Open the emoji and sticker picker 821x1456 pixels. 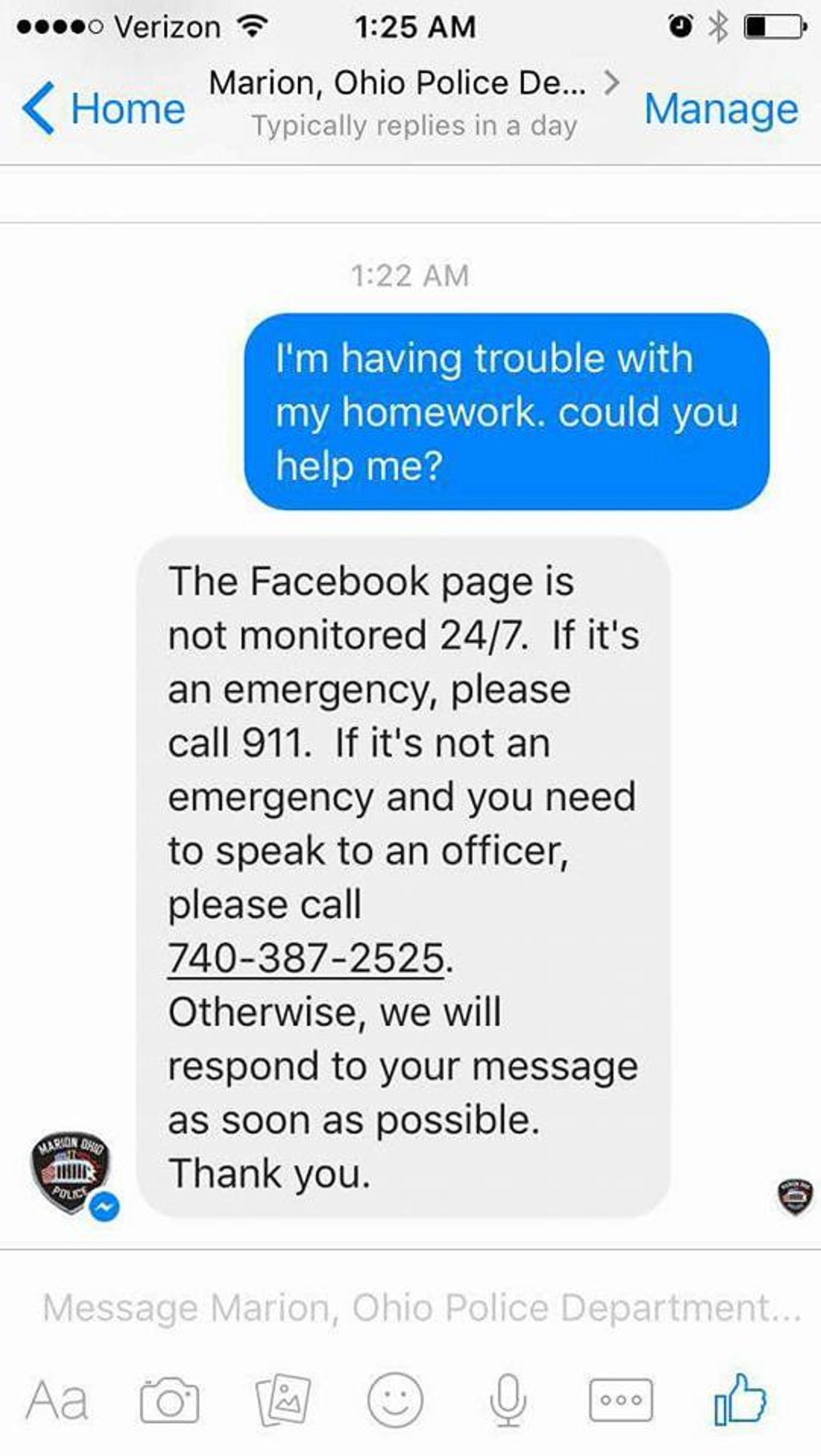coord(395,1399)
